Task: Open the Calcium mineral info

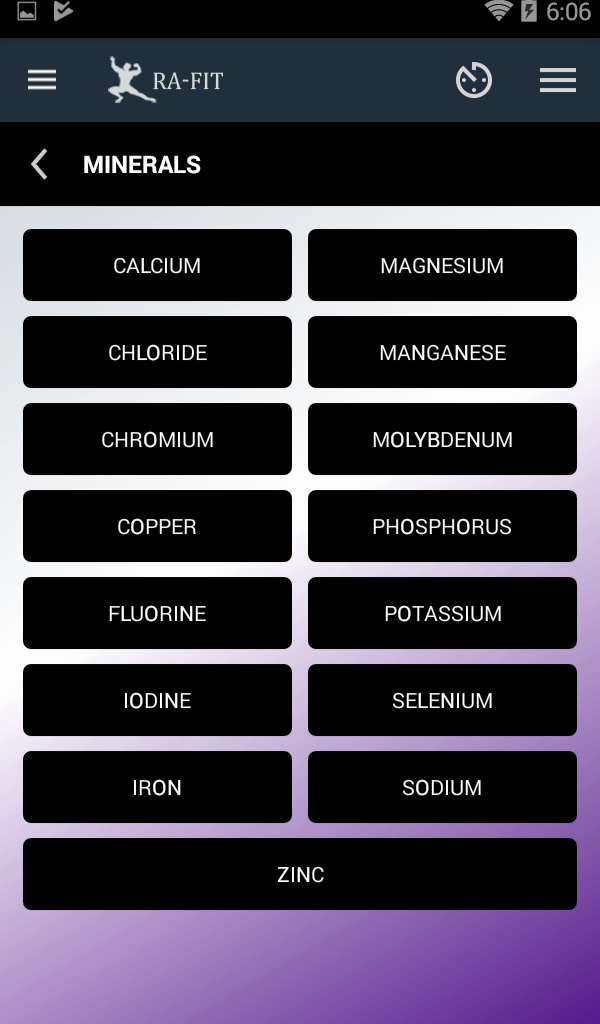Action: coord(157,265)
